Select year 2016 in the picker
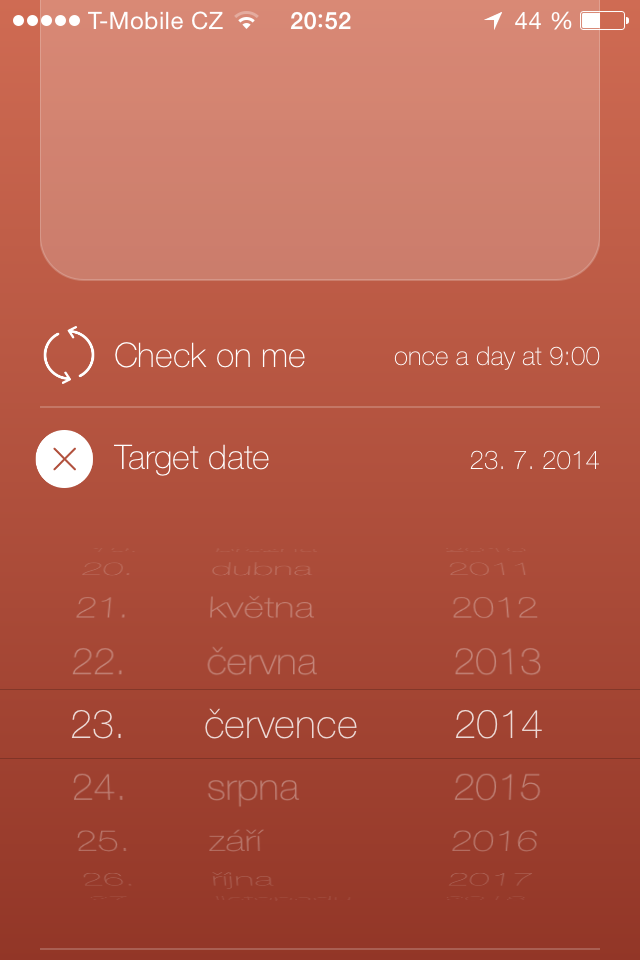Screen dimensions: 640x960 coord(495,841)
